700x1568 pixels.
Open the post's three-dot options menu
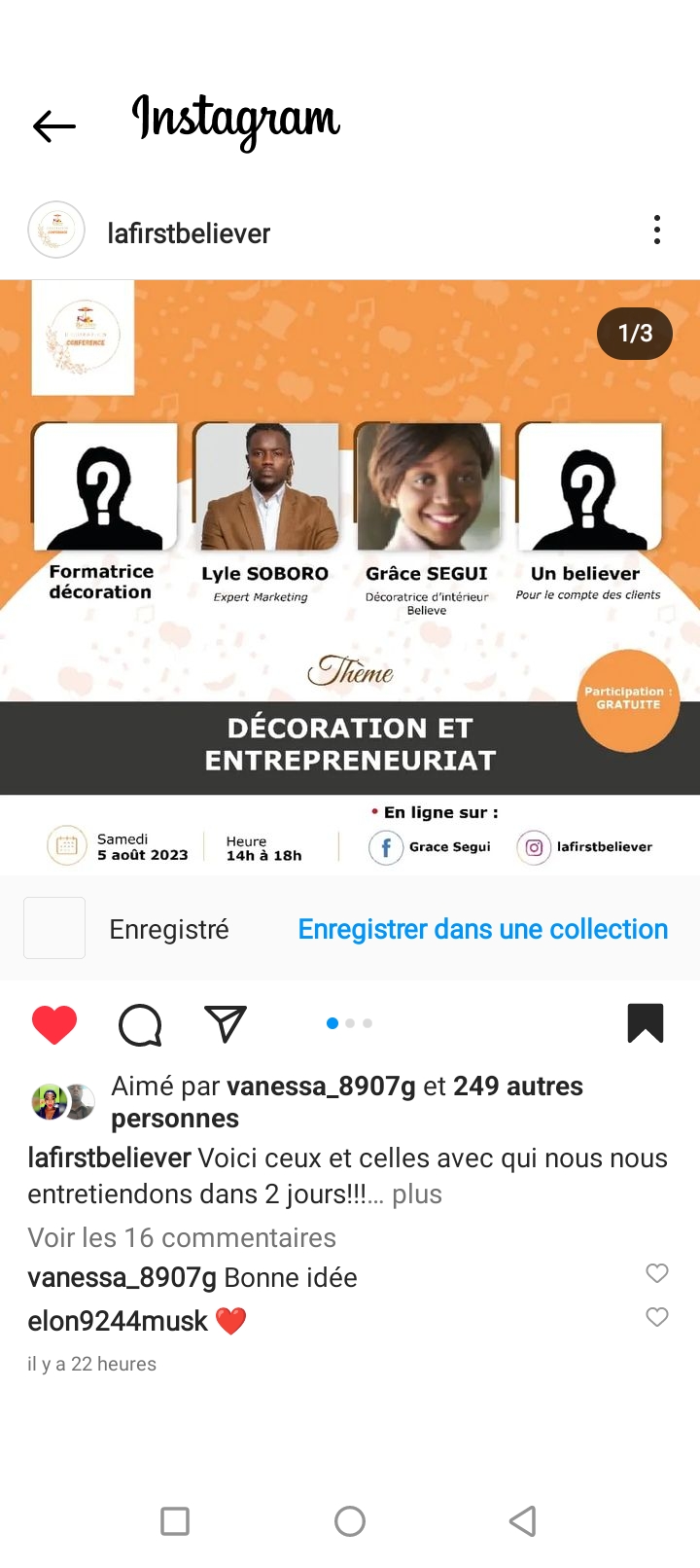tap(657, 231)
